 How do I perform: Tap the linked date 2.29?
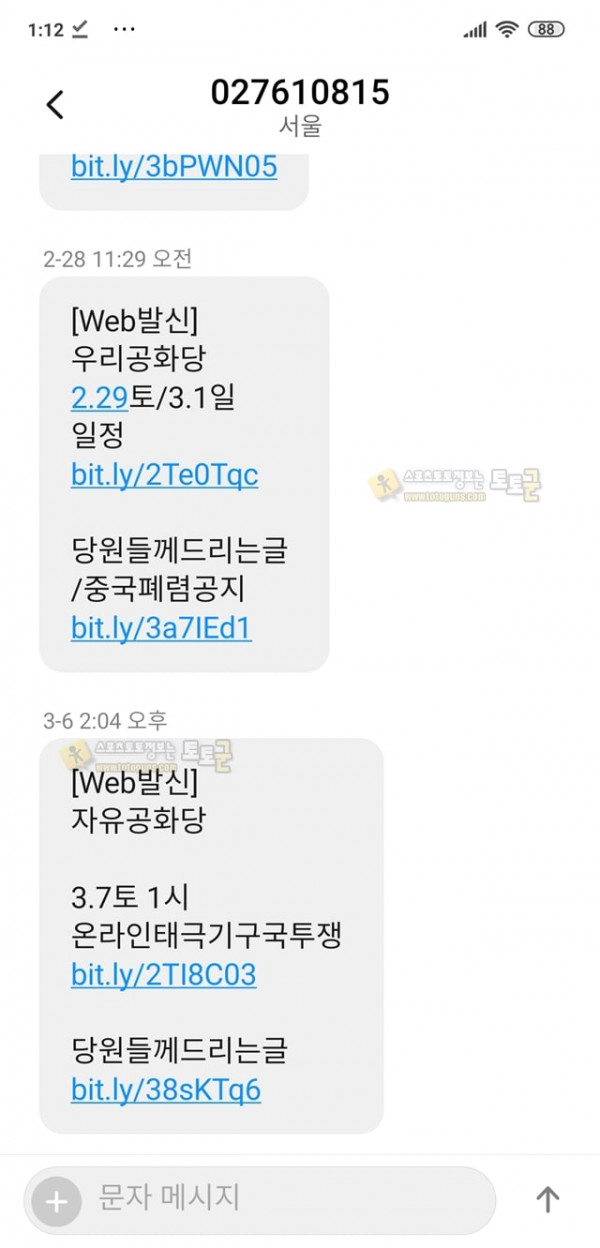pos(99,398)
